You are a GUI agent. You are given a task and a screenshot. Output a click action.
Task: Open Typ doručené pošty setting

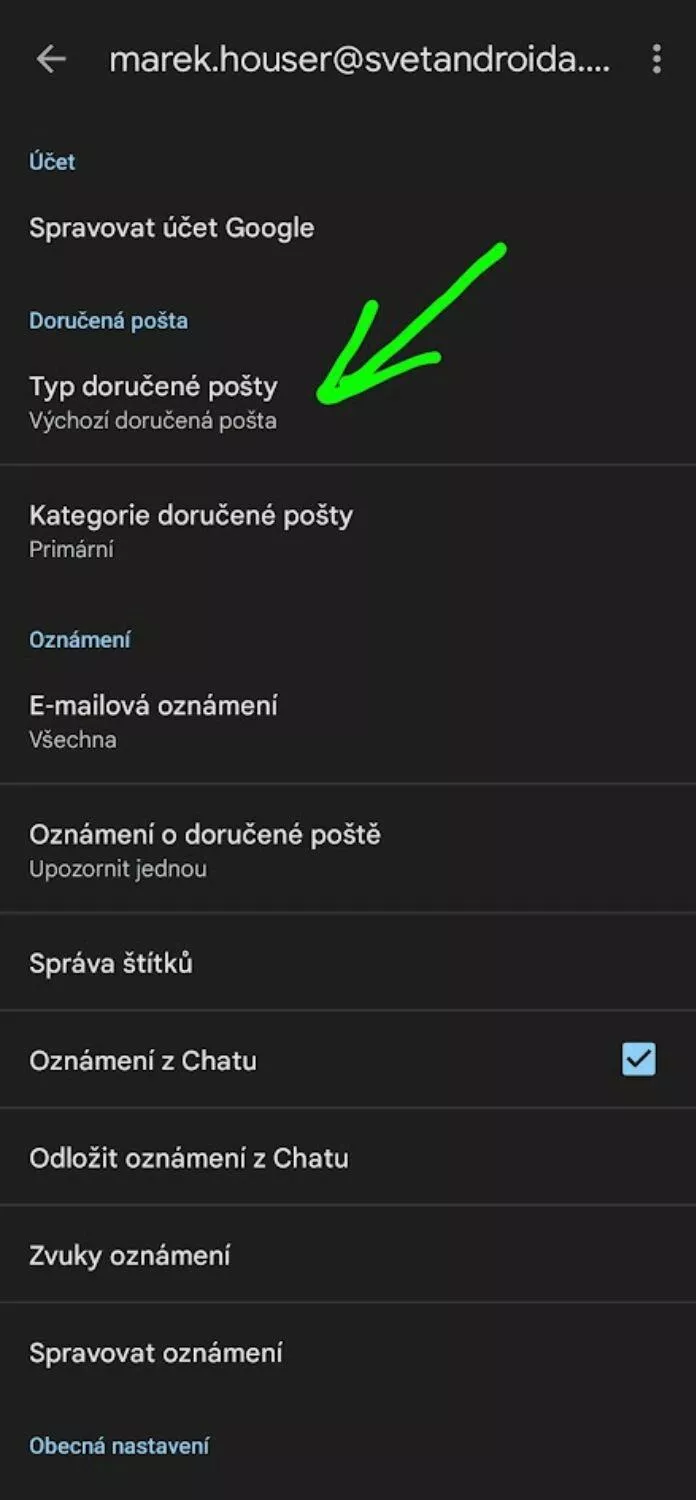tap(348, 402)
